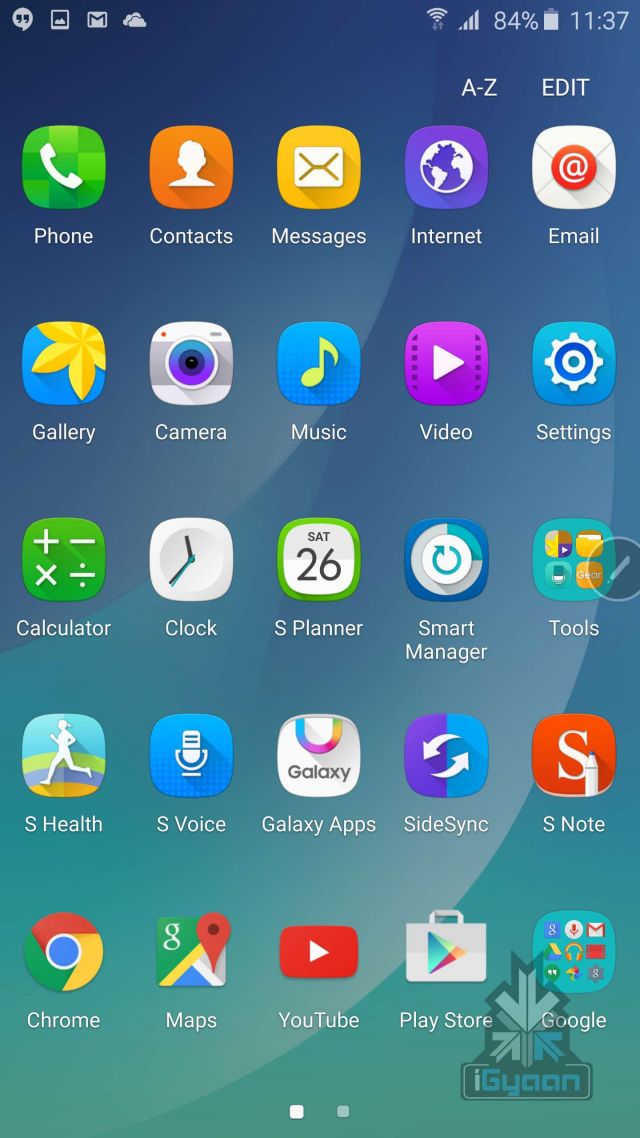
Task: Open Galaxy Apps store
Action: tap(319, 756)
